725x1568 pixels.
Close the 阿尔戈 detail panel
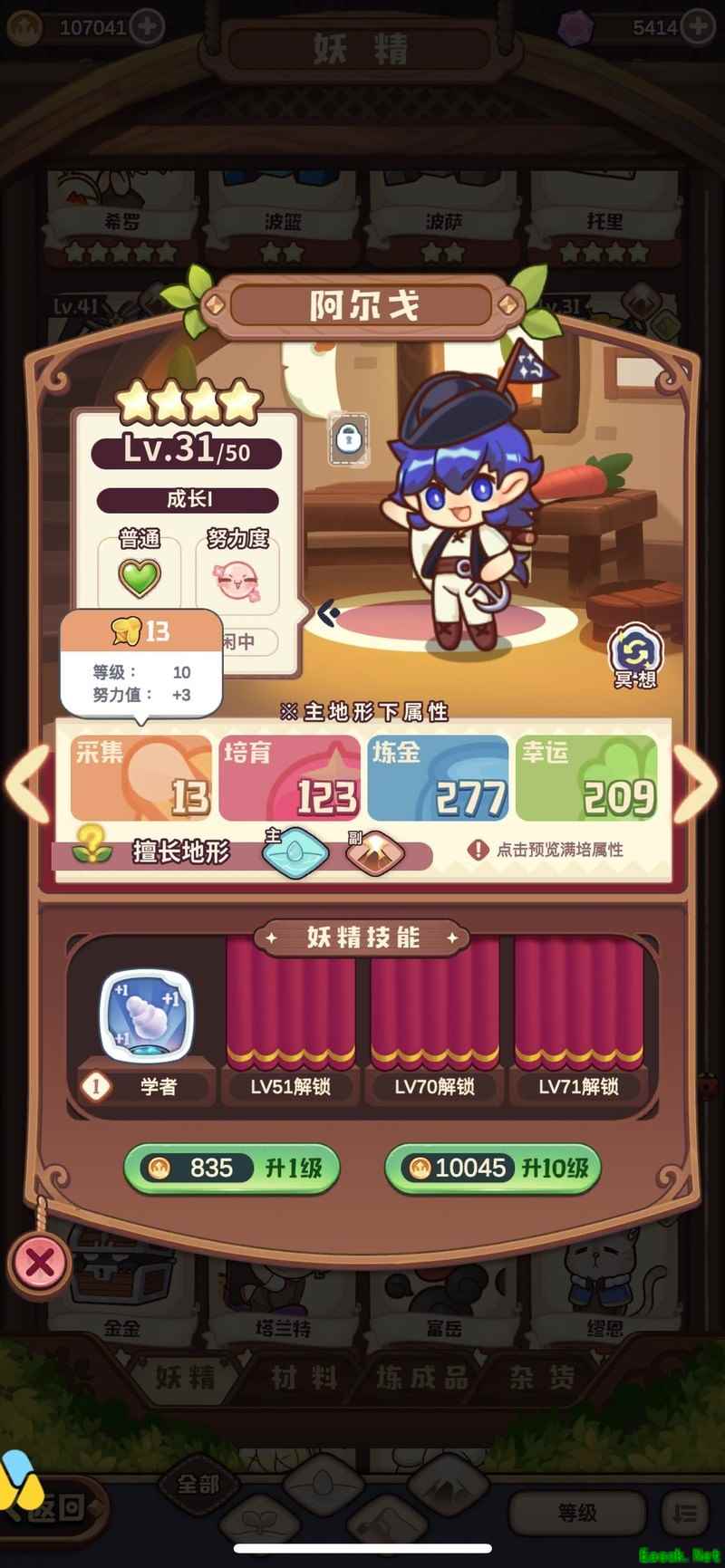(40, 1261)
